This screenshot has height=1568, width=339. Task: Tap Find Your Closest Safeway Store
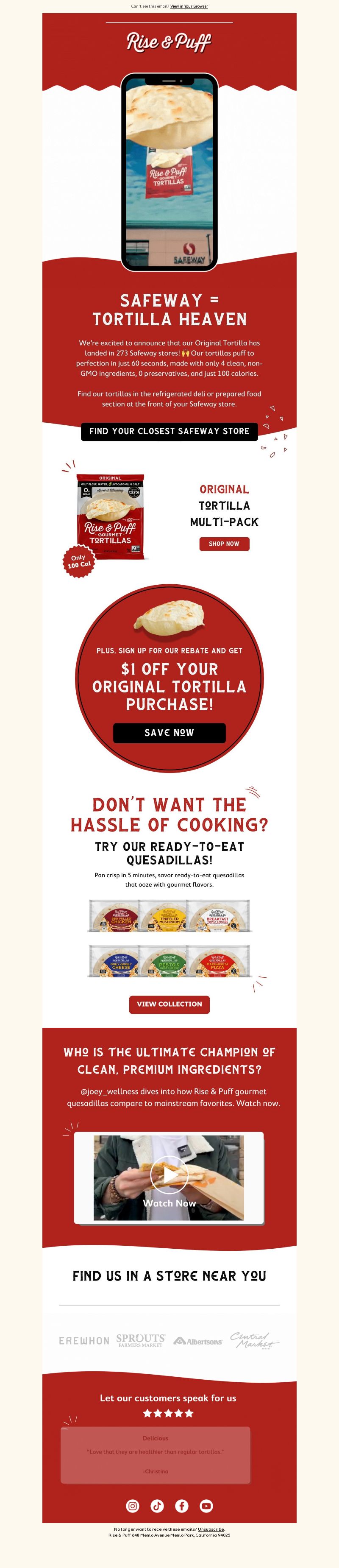click(x=169, y=431)
